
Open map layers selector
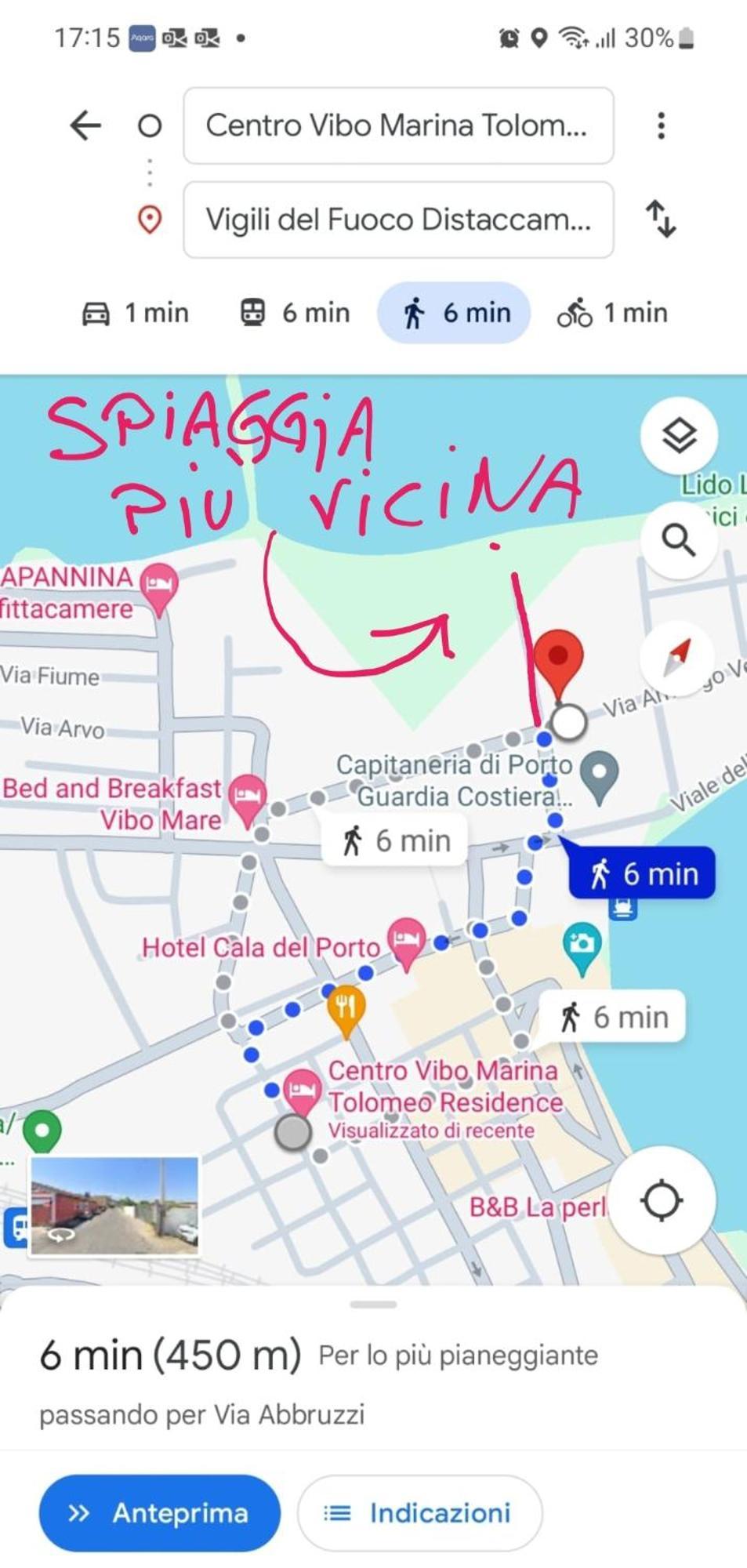pos(679,435)
